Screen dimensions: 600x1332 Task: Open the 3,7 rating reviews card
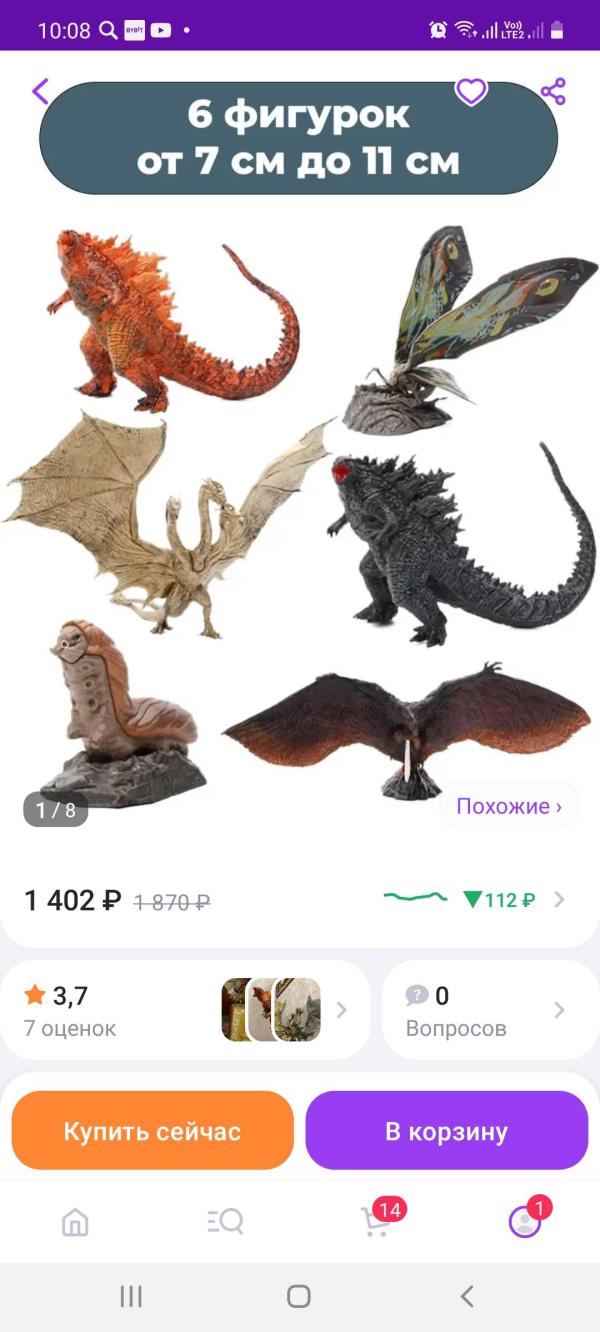click(185, 1010)
